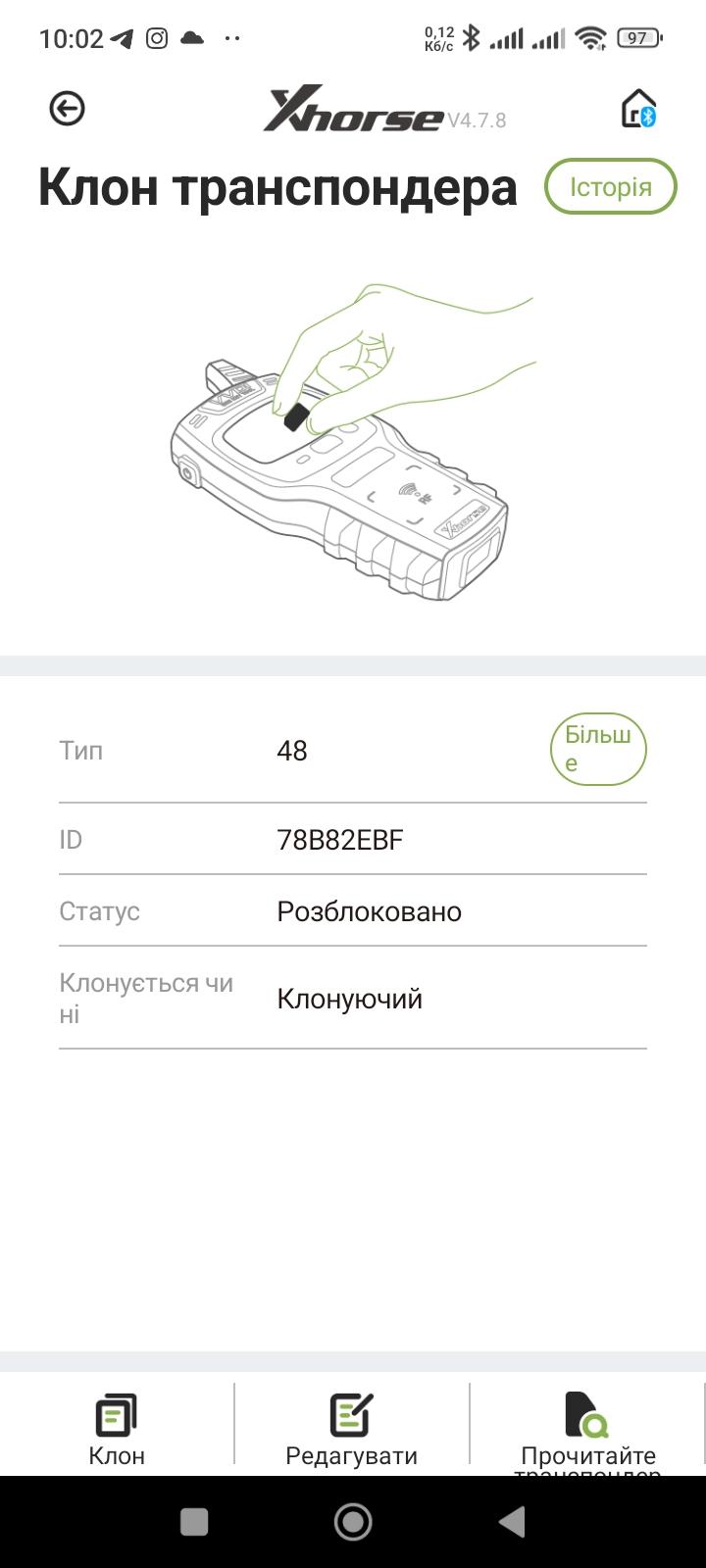Tap Прочитайте транспондер to read transponder
The height and width of the screenshot is (1568, 706).
pyautogui.click(x=587, y=1431)
